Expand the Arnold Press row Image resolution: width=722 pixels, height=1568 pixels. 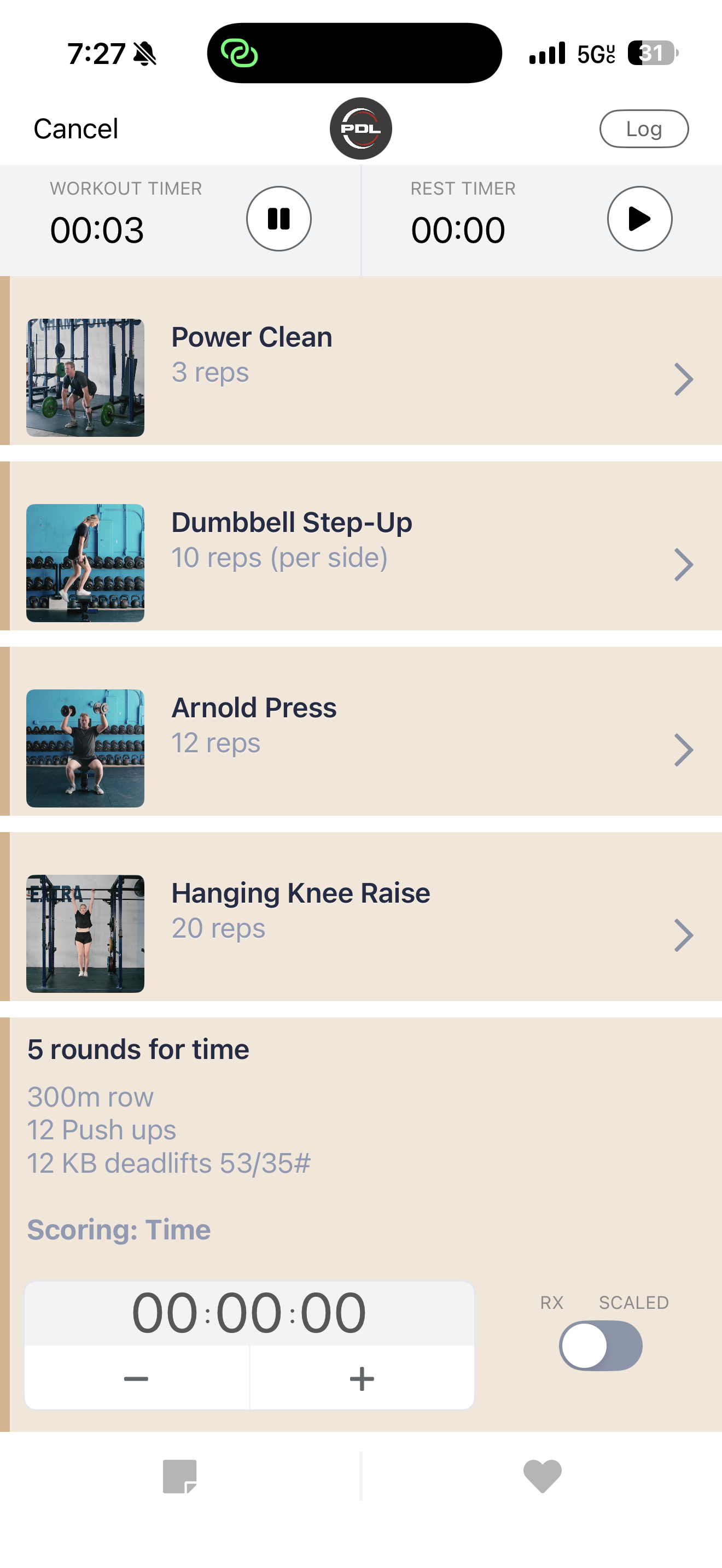tap(683, 750)
